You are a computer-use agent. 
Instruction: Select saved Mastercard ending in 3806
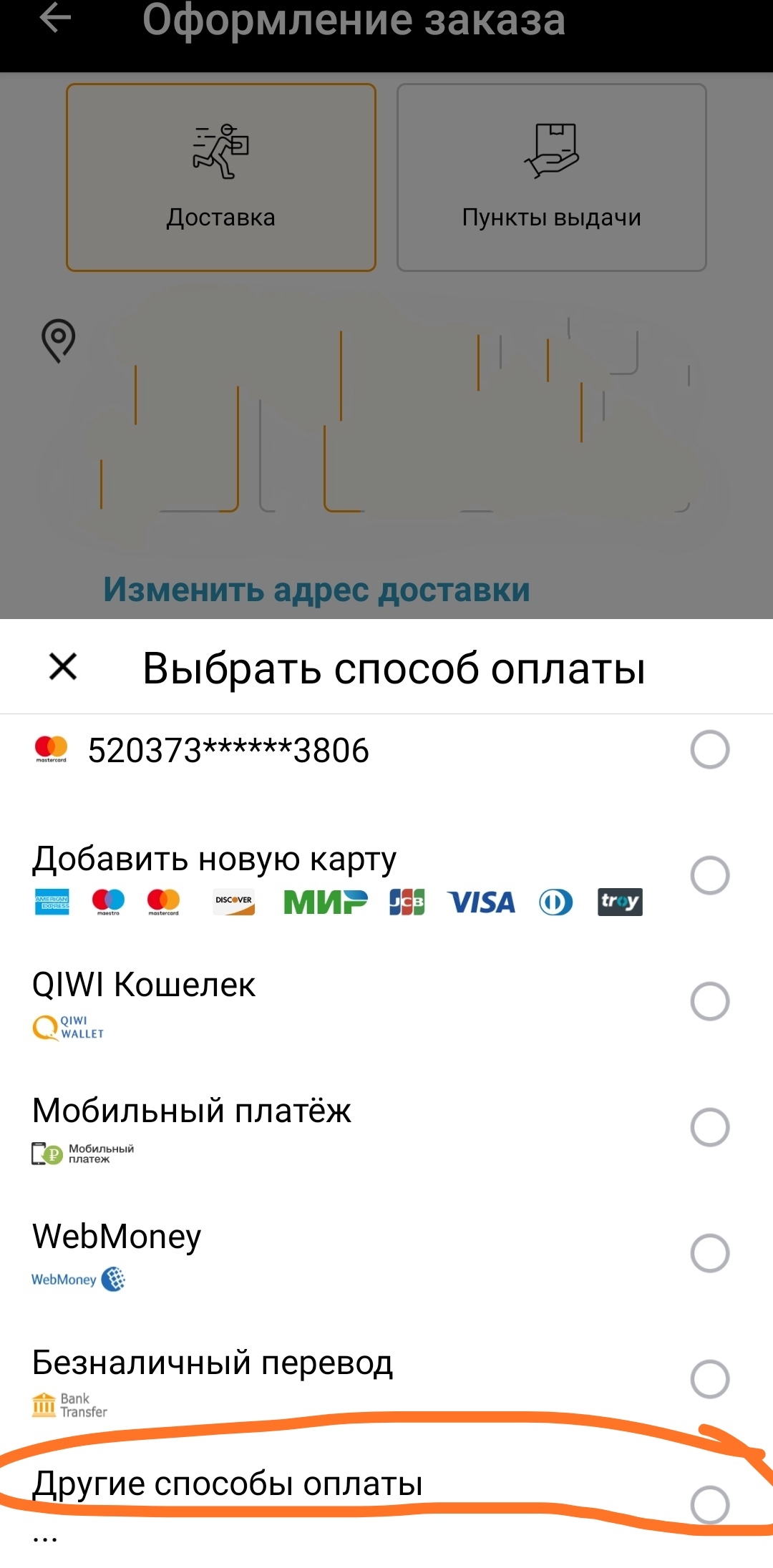tap(709, 749)
